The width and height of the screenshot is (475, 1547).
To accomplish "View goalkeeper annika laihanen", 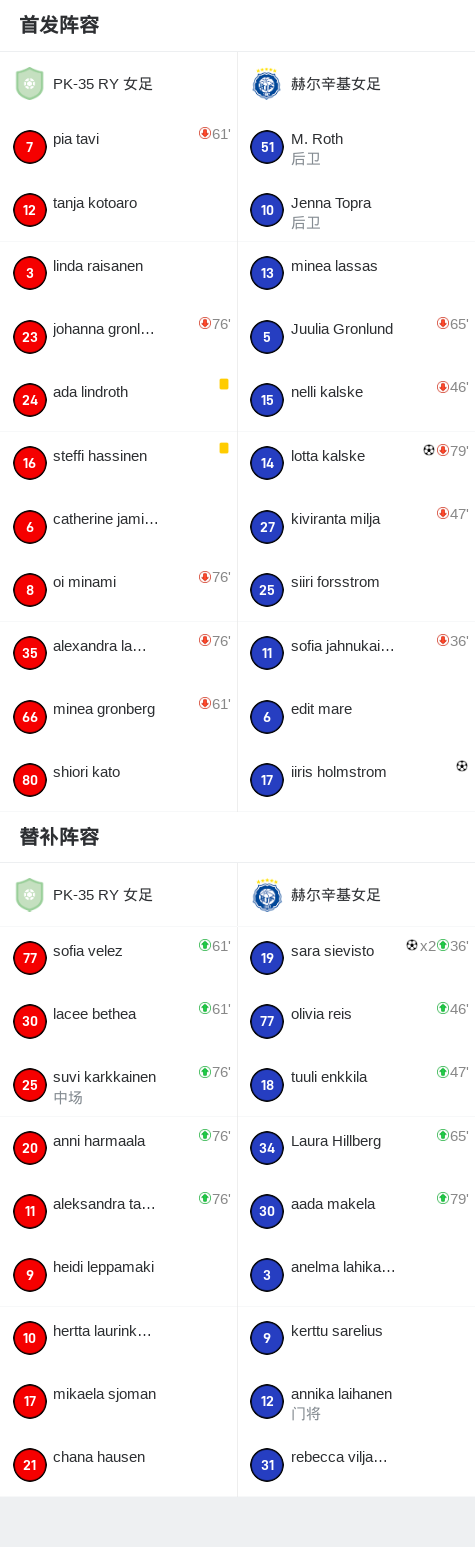I will pyautogui.click(x=356, y=1401).
